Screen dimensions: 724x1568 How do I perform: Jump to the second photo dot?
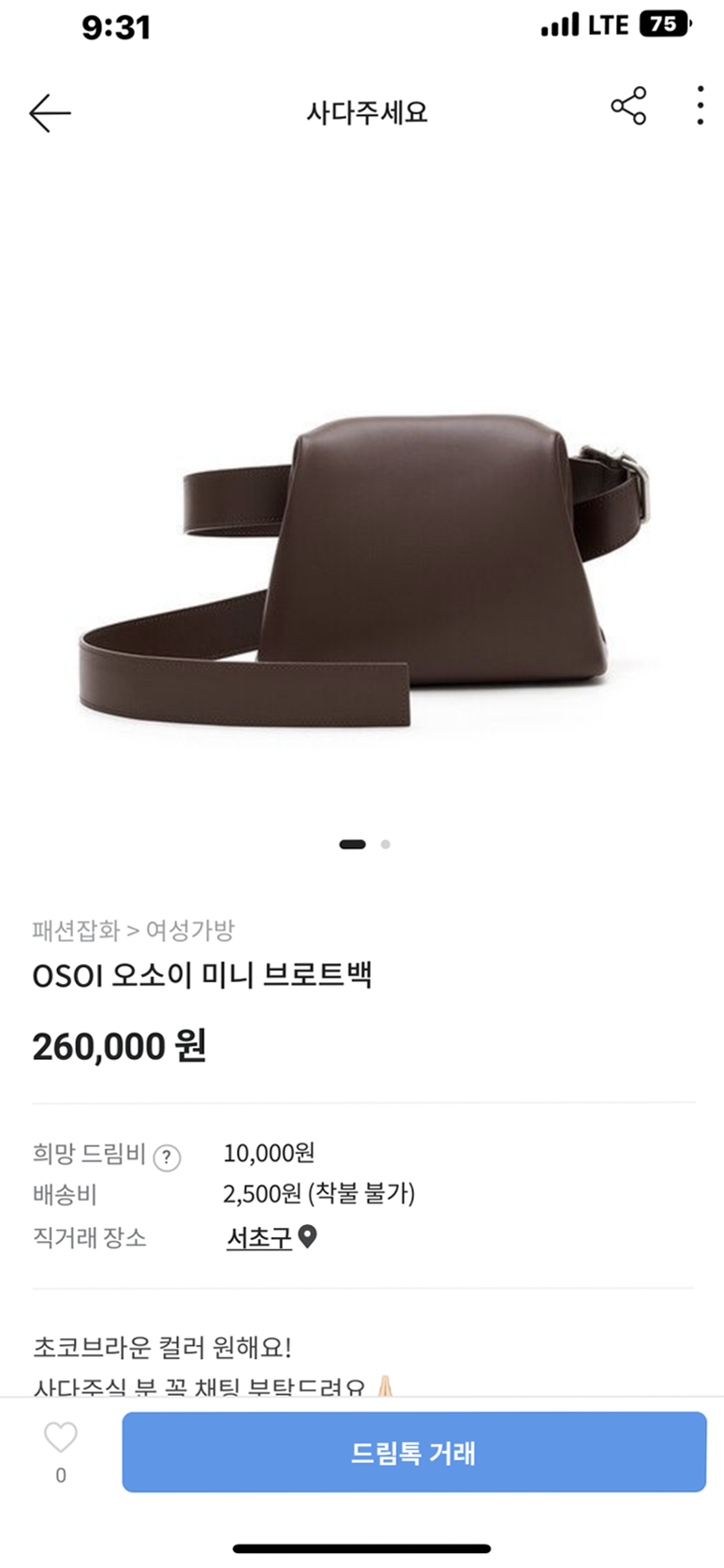(385, 844)
